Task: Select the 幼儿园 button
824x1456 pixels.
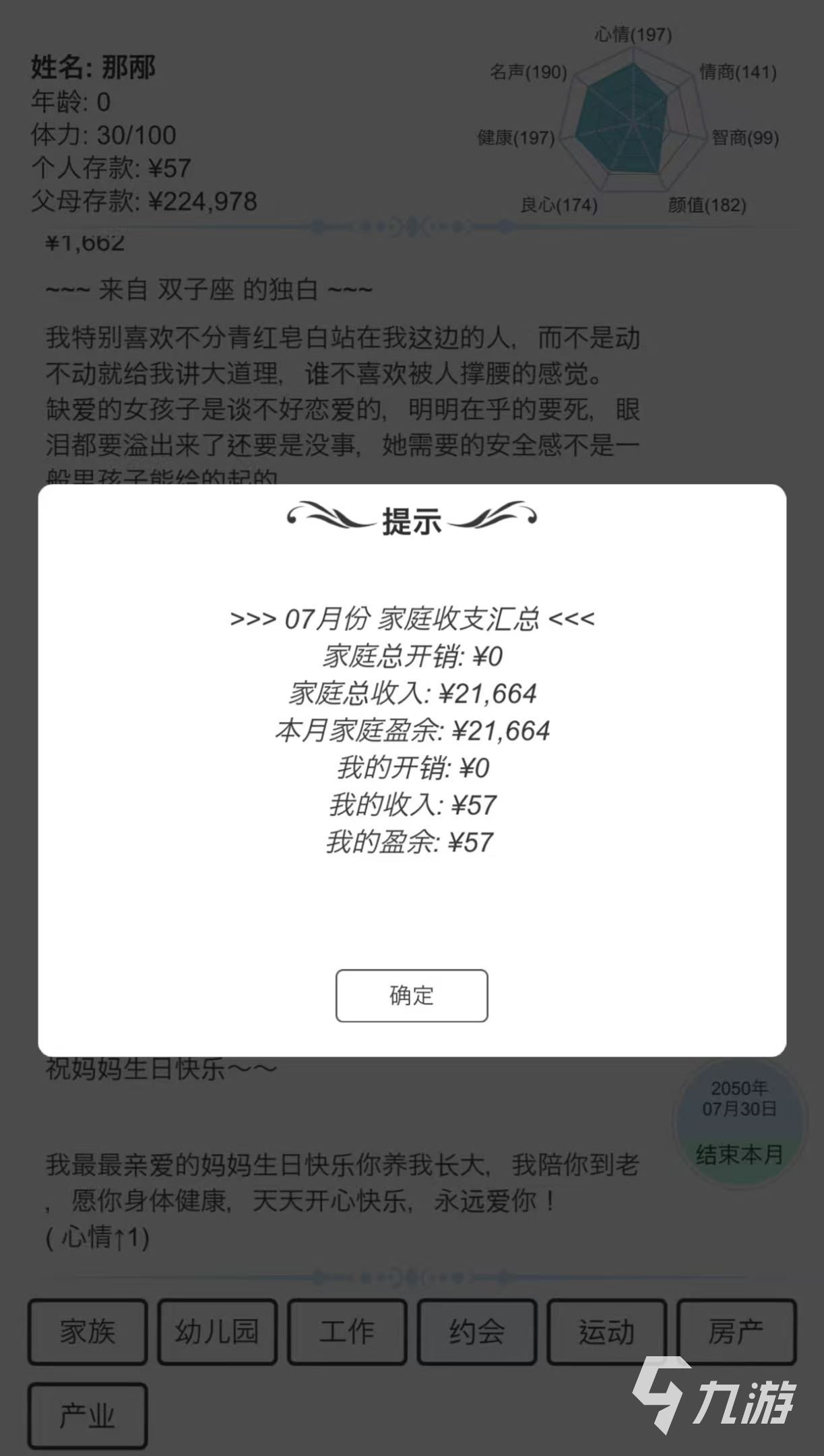Action: 217,1331
